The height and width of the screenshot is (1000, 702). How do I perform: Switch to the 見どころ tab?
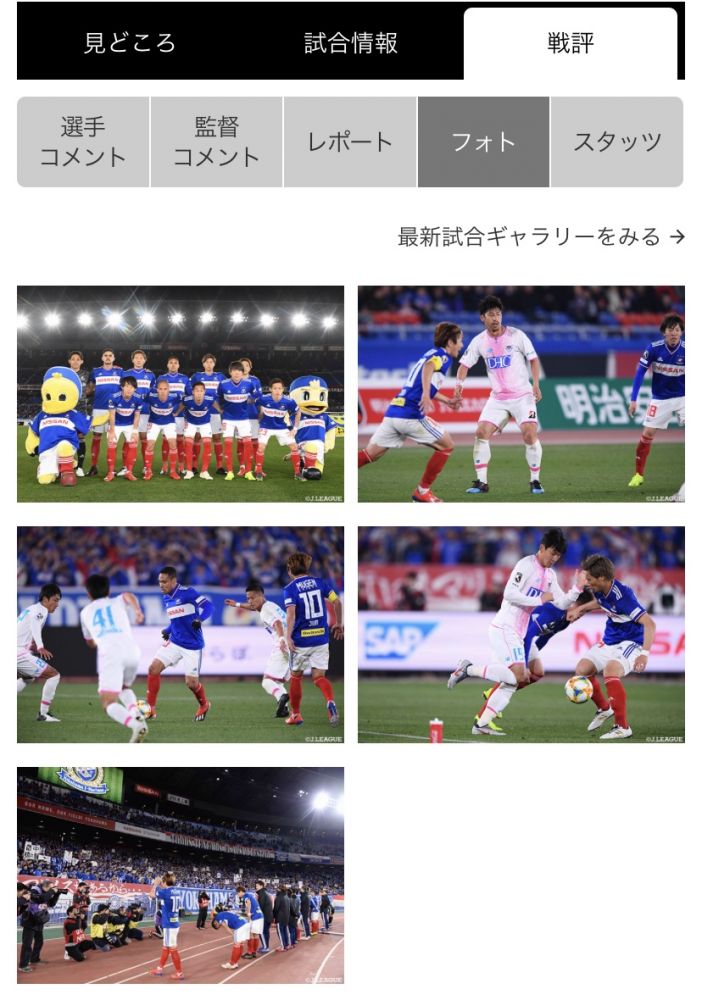coord(130,43)
